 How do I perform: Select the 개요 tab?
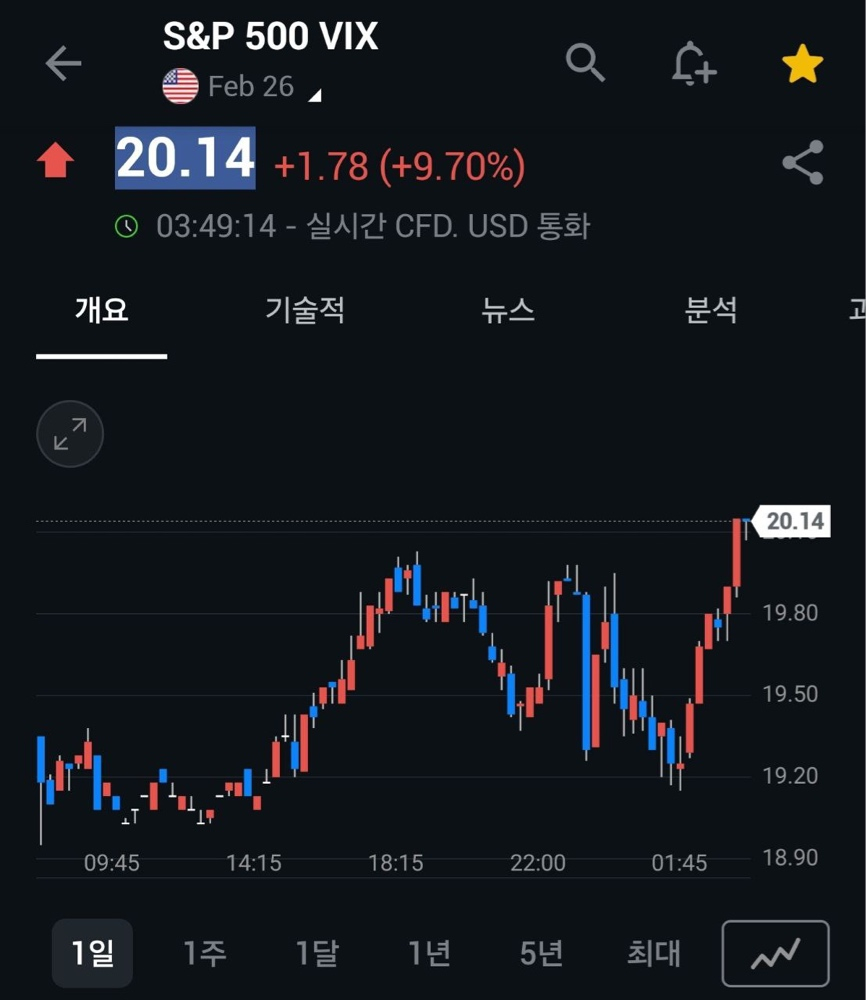point(101,310)
